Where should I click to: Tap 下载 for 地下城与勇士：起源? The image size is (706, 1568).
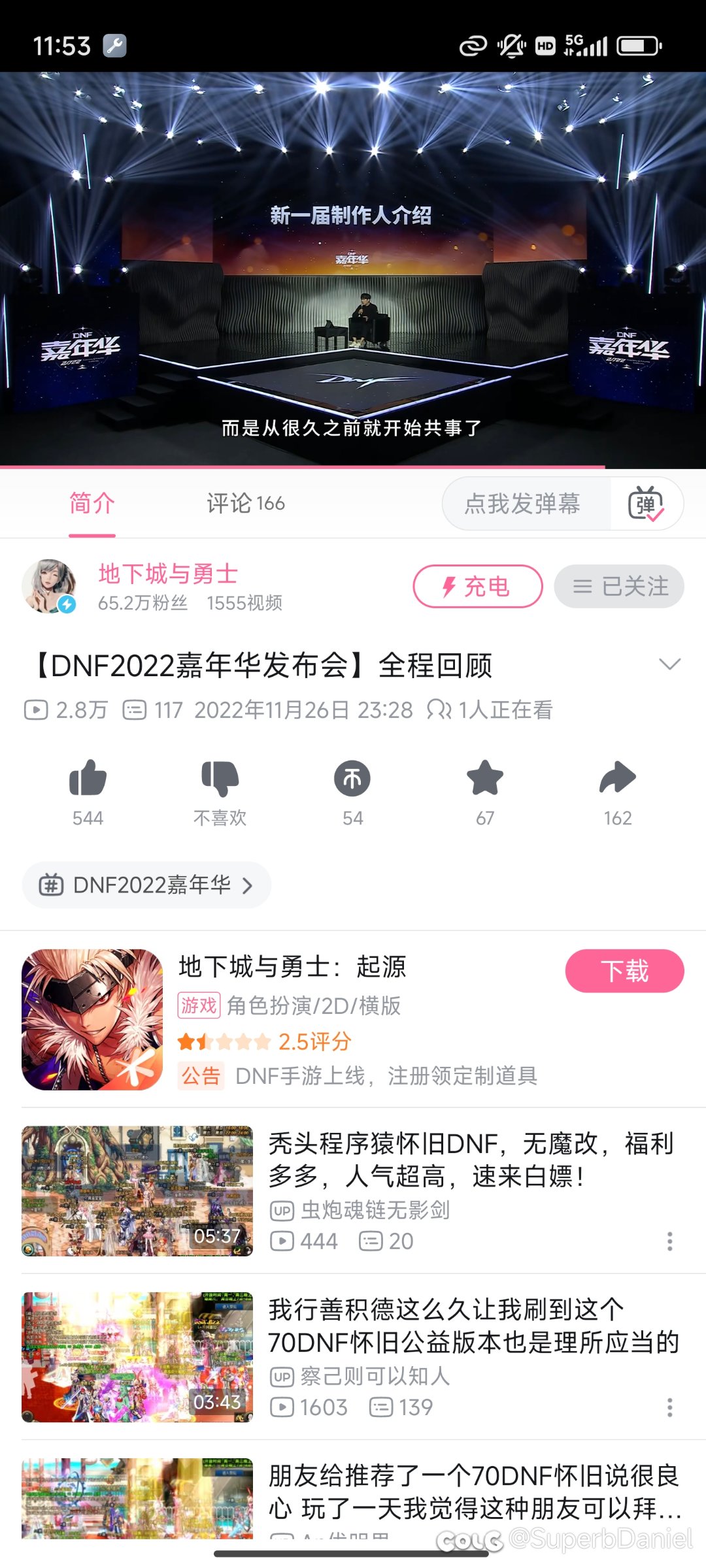click(x=624, y=971)
